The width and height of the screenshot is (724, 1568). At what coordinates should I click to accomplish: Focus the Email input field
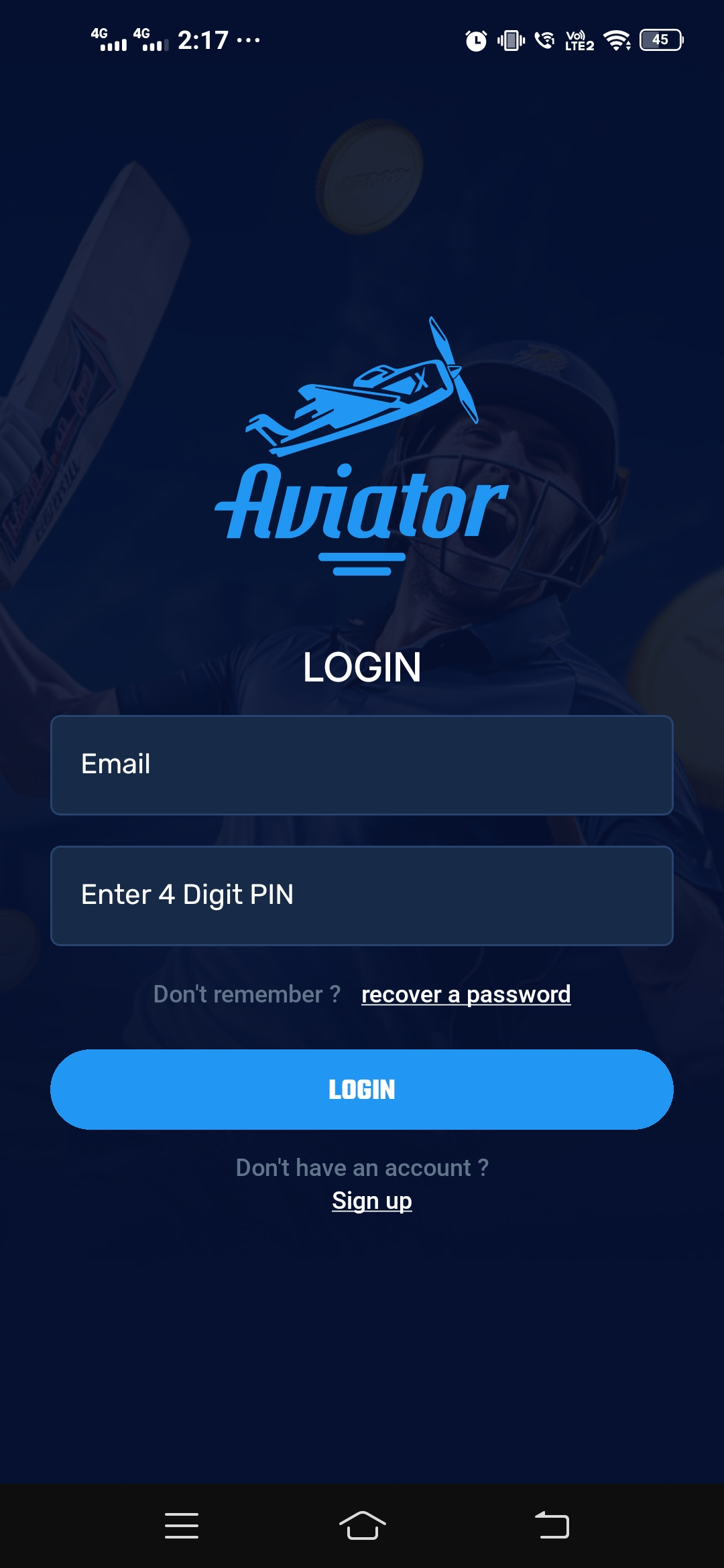coord(362,765)
